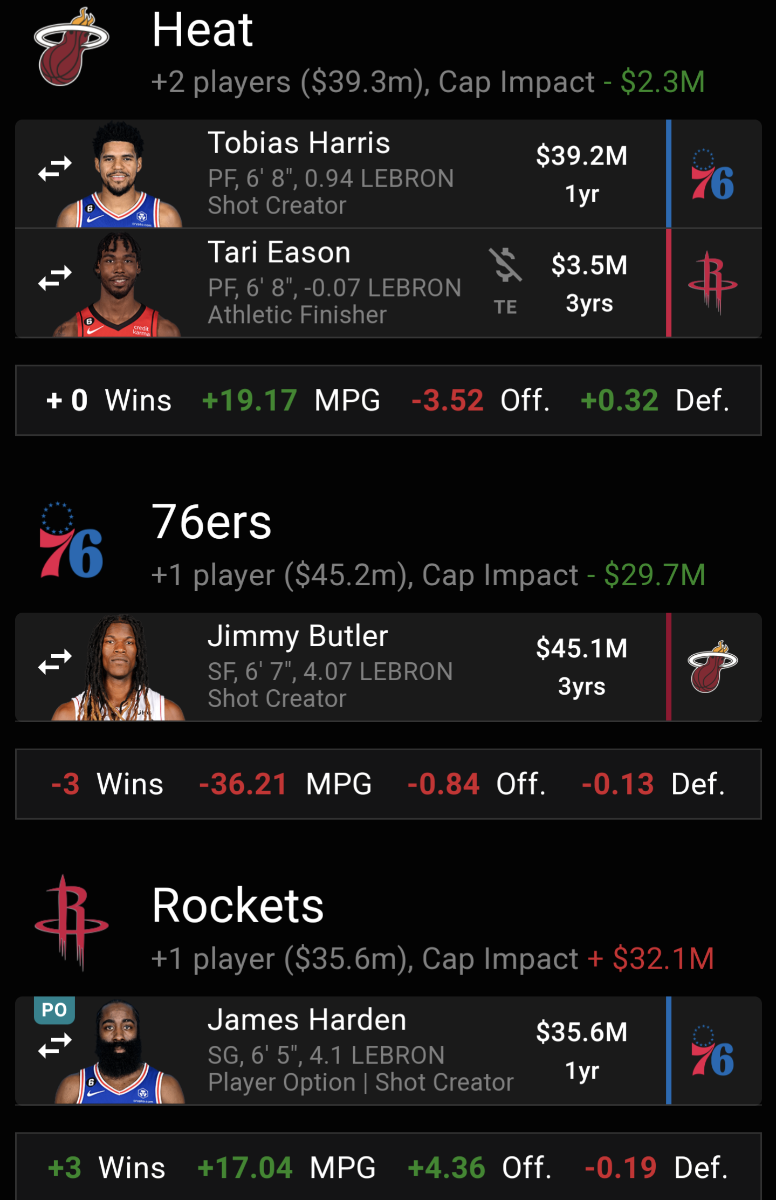Tap the swap arrows beside Tari Eason

pyautogui.click(x=55, y=282)
